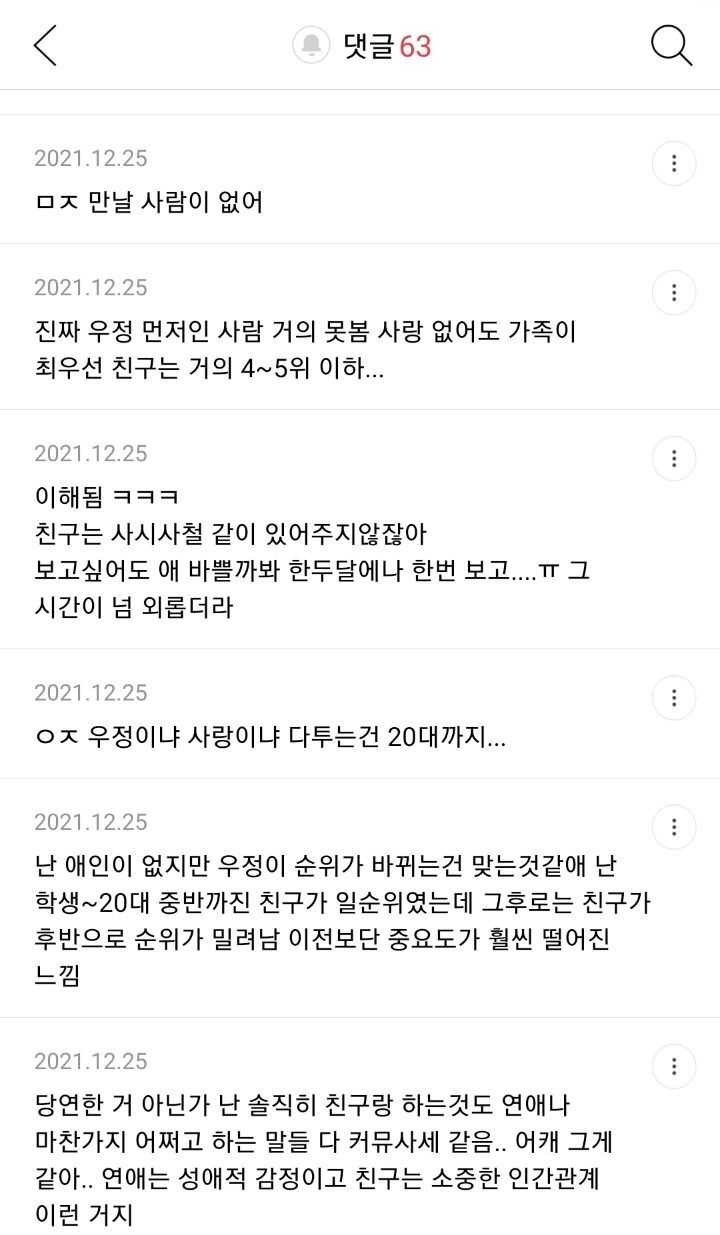
Task: Select the date on the first comment
Action: 91,158
